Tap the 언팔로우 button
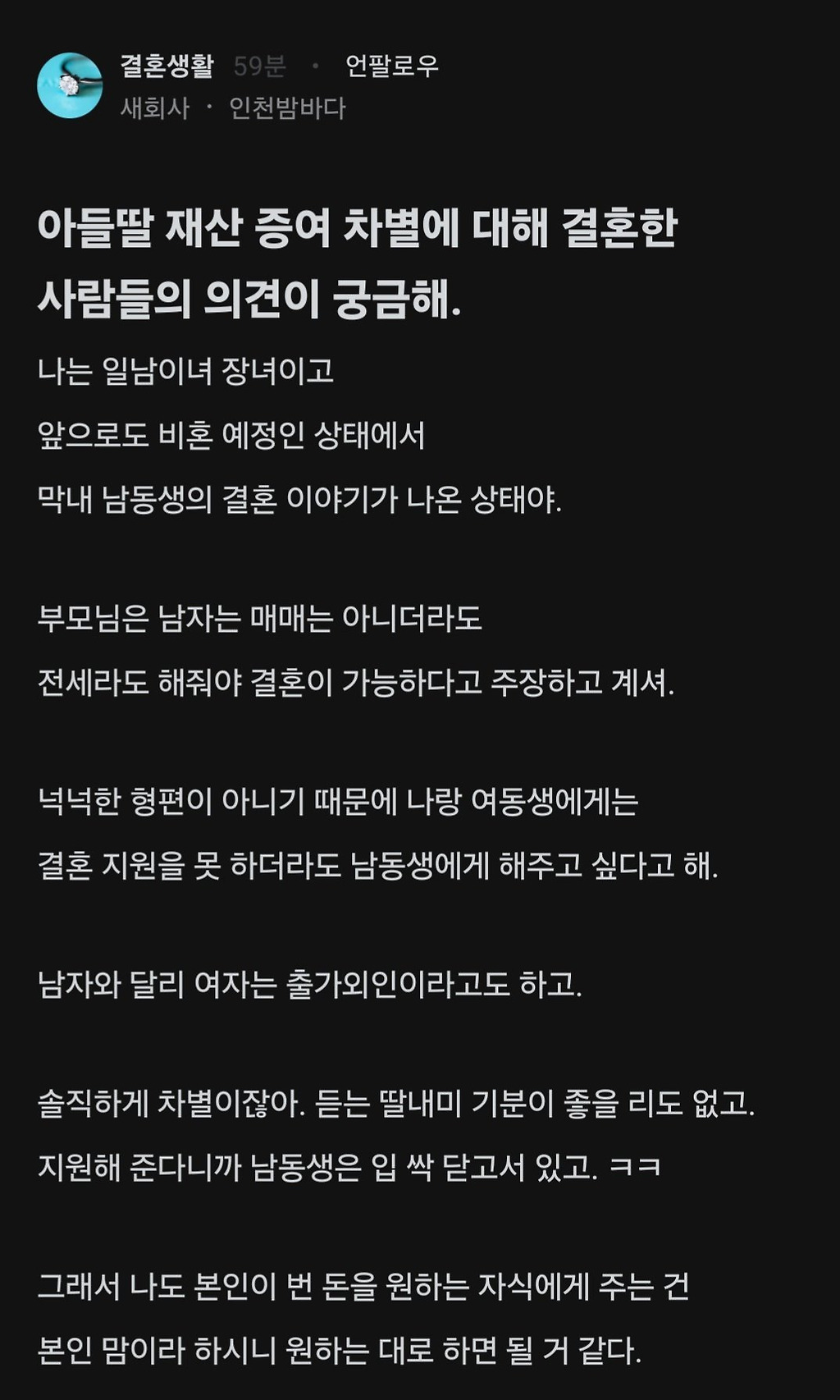The image size is (840, 1400). [392, 66]
